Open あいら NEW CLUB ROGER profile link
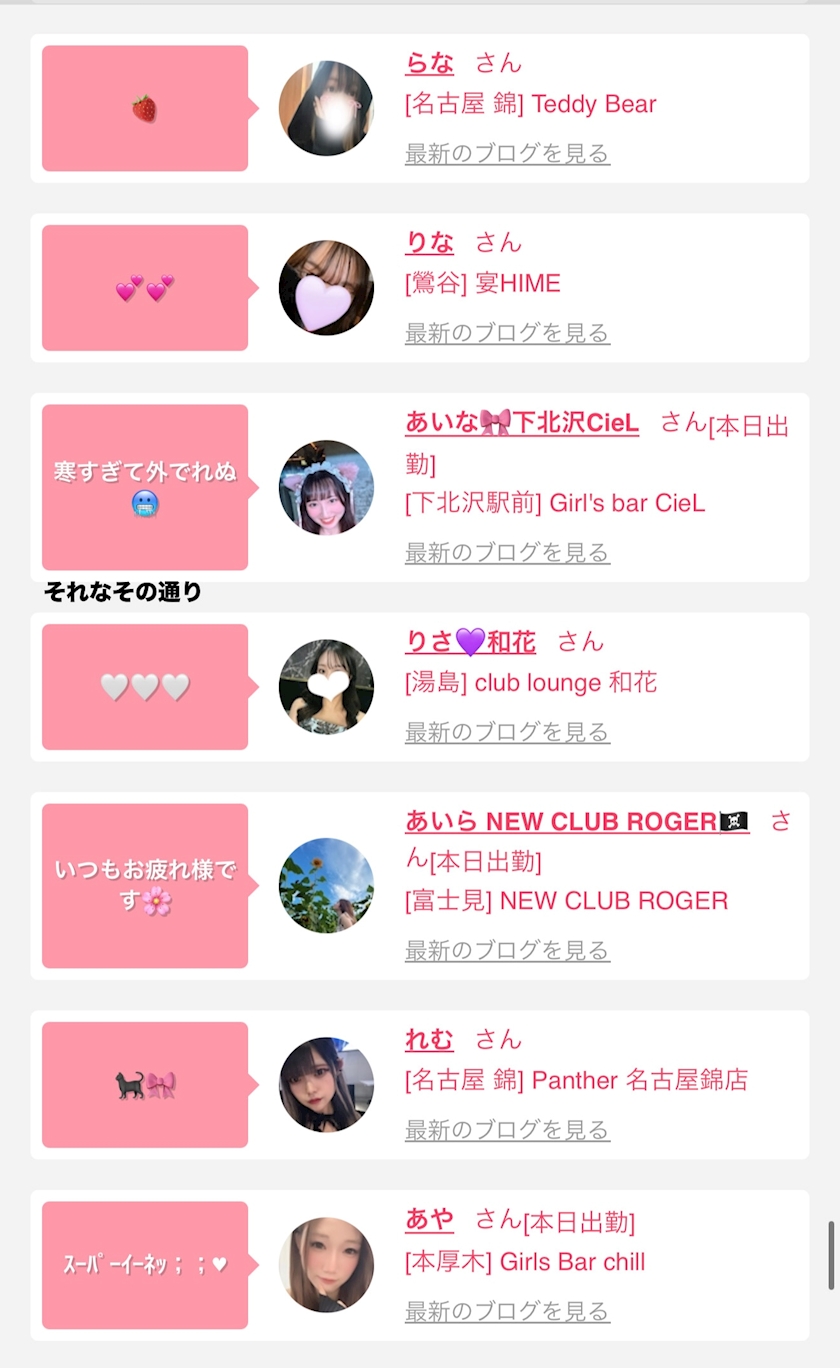The image size is (840, 1368). (577, 822)
